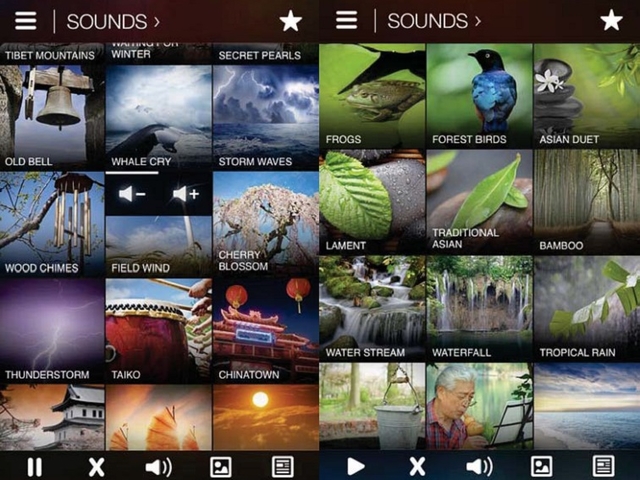This screenshot has height=480, width=640.
Task: Add the Wood Chimes sound
Action: (52, 224)
